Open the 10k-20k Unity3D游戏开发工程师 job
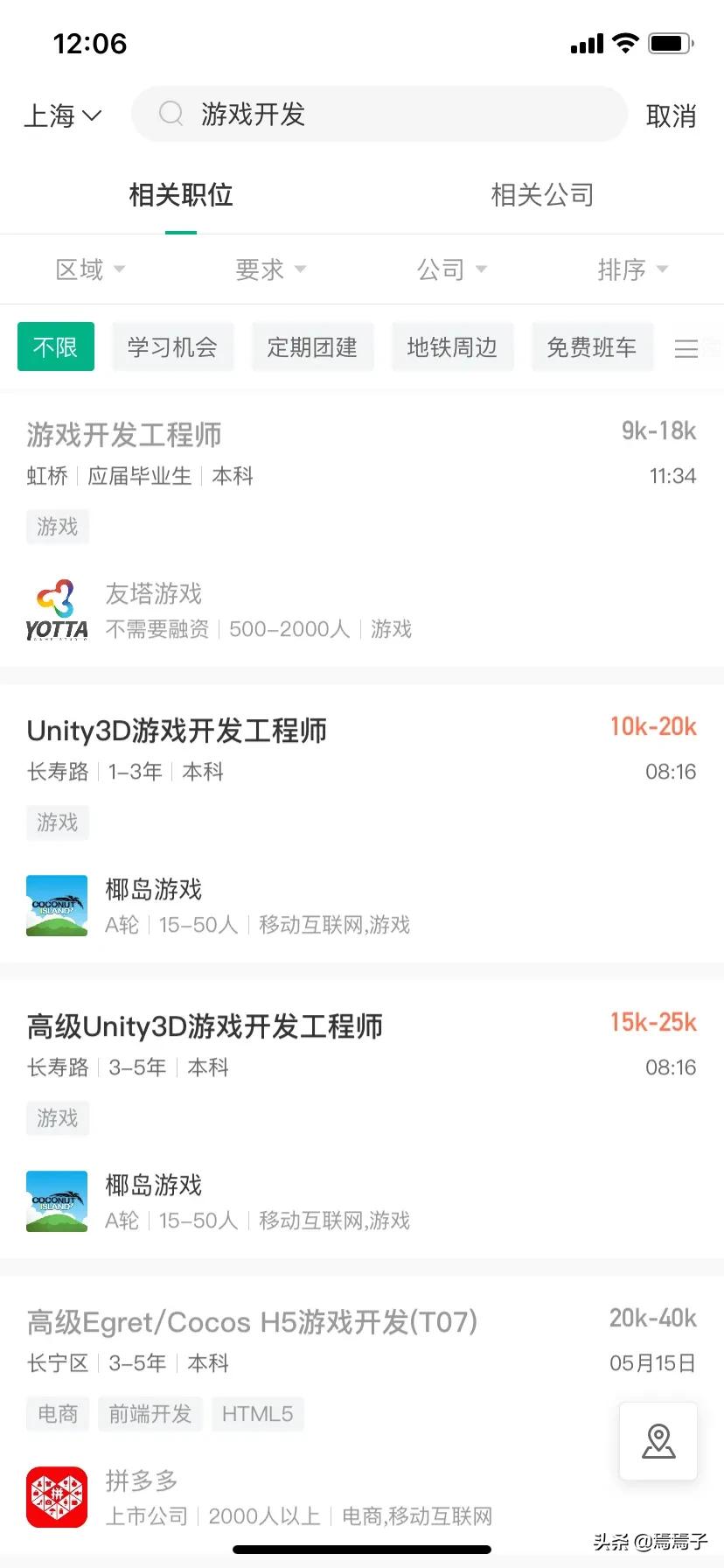 177,731
